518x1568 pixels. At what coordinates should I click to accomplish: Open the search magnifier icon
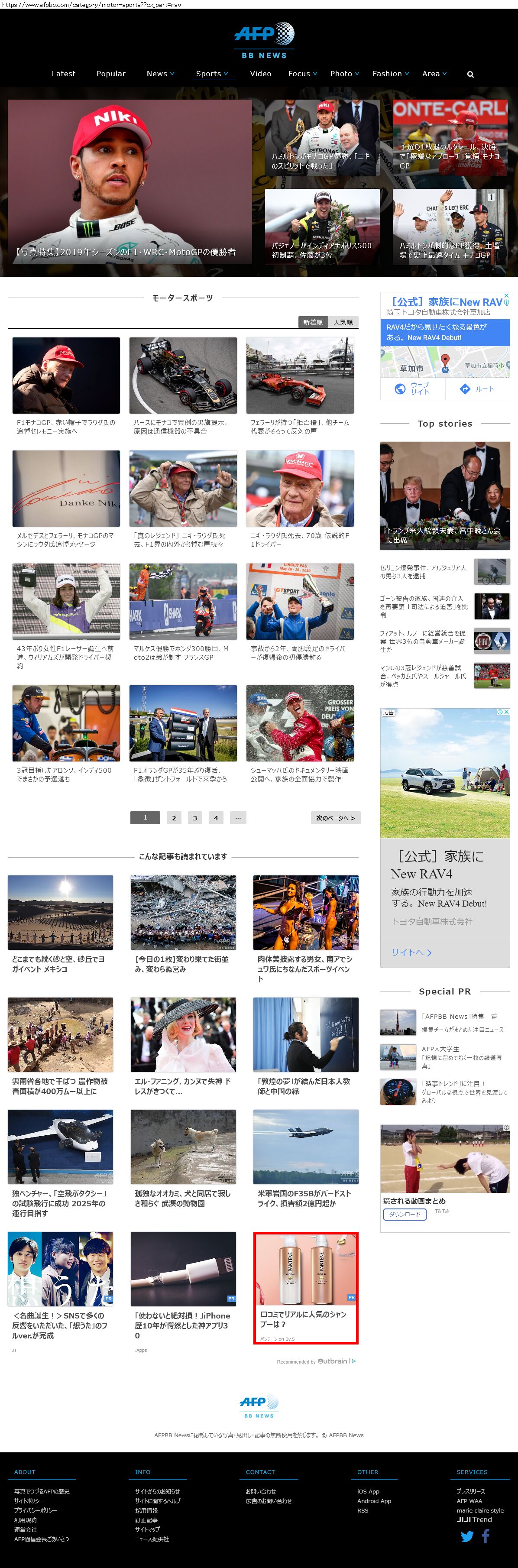[470, 74]
